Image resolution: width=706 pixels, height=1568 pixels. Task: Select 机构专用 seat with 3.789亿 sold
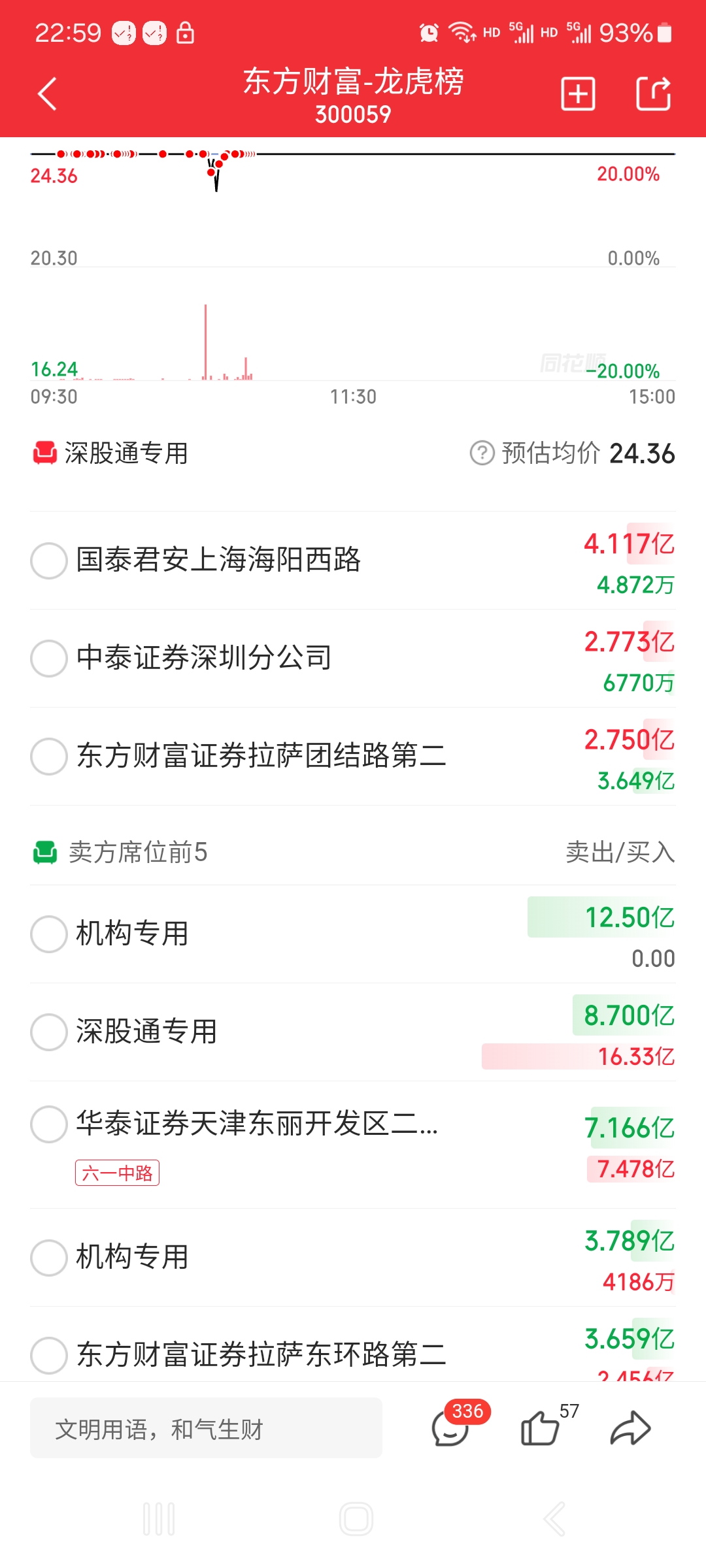coord(49,1258)
